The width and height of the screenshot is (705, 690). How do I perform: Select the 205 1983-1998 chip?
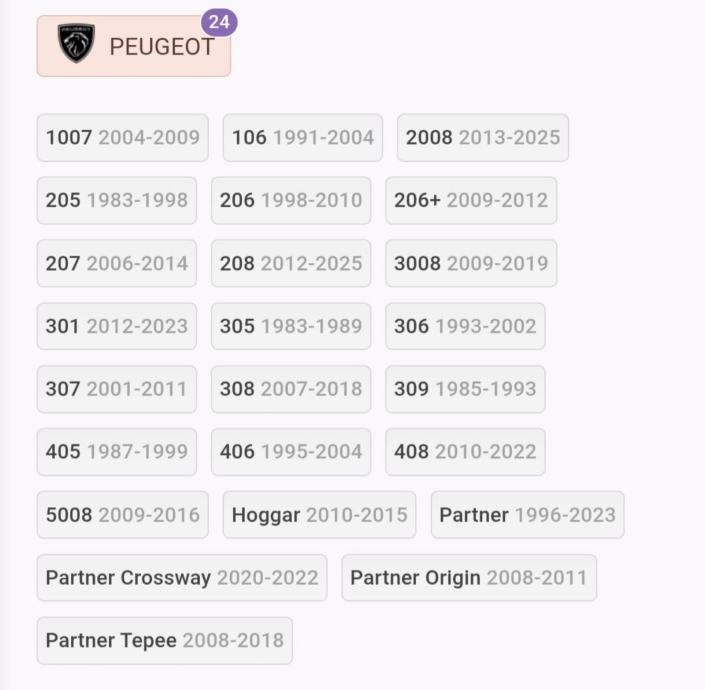pos(116,200)
